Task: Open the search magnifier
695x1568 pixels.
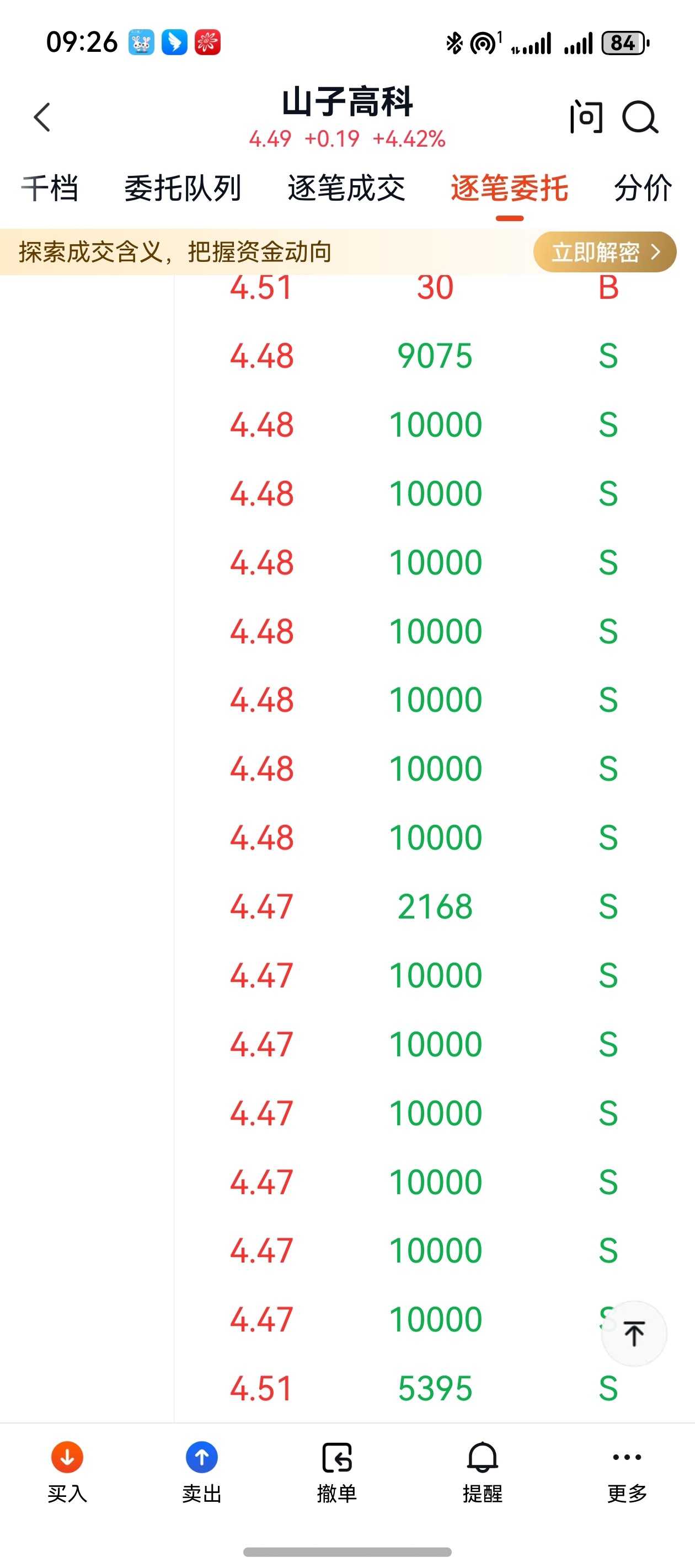Action: (640, 117)
